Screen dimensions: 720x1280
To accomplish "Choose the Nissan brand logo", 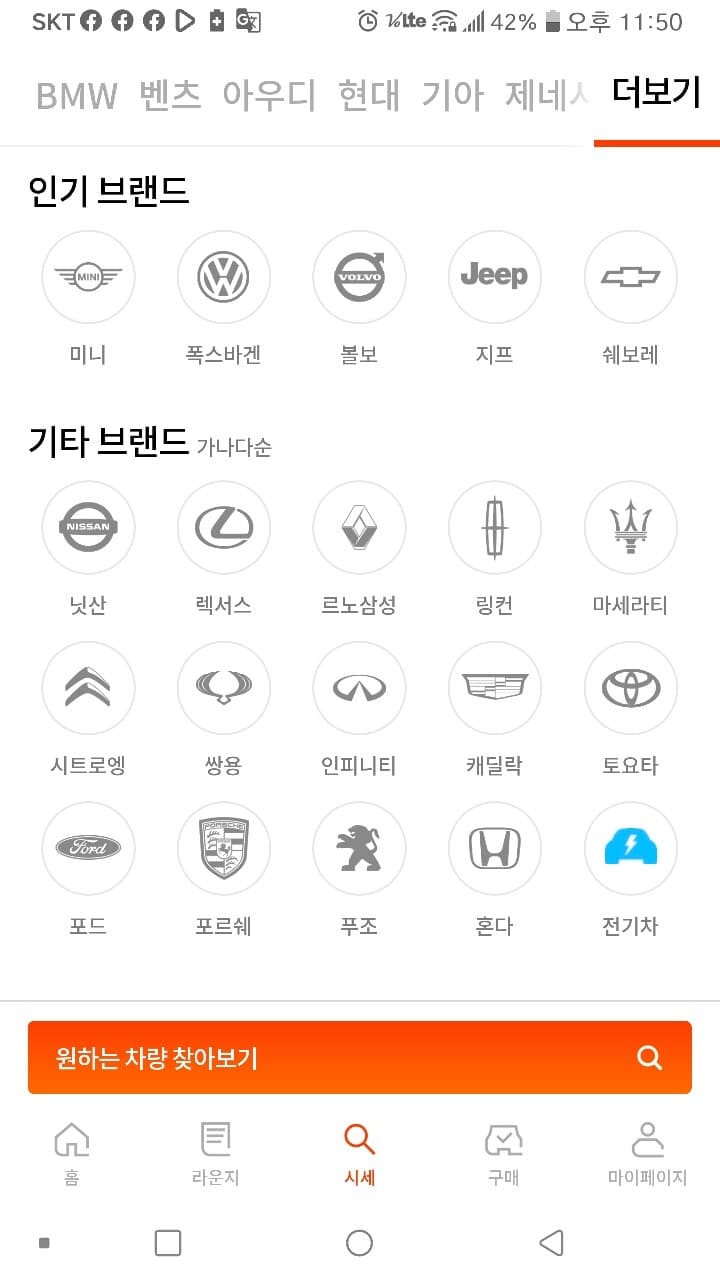I will (x=88, y=528).
